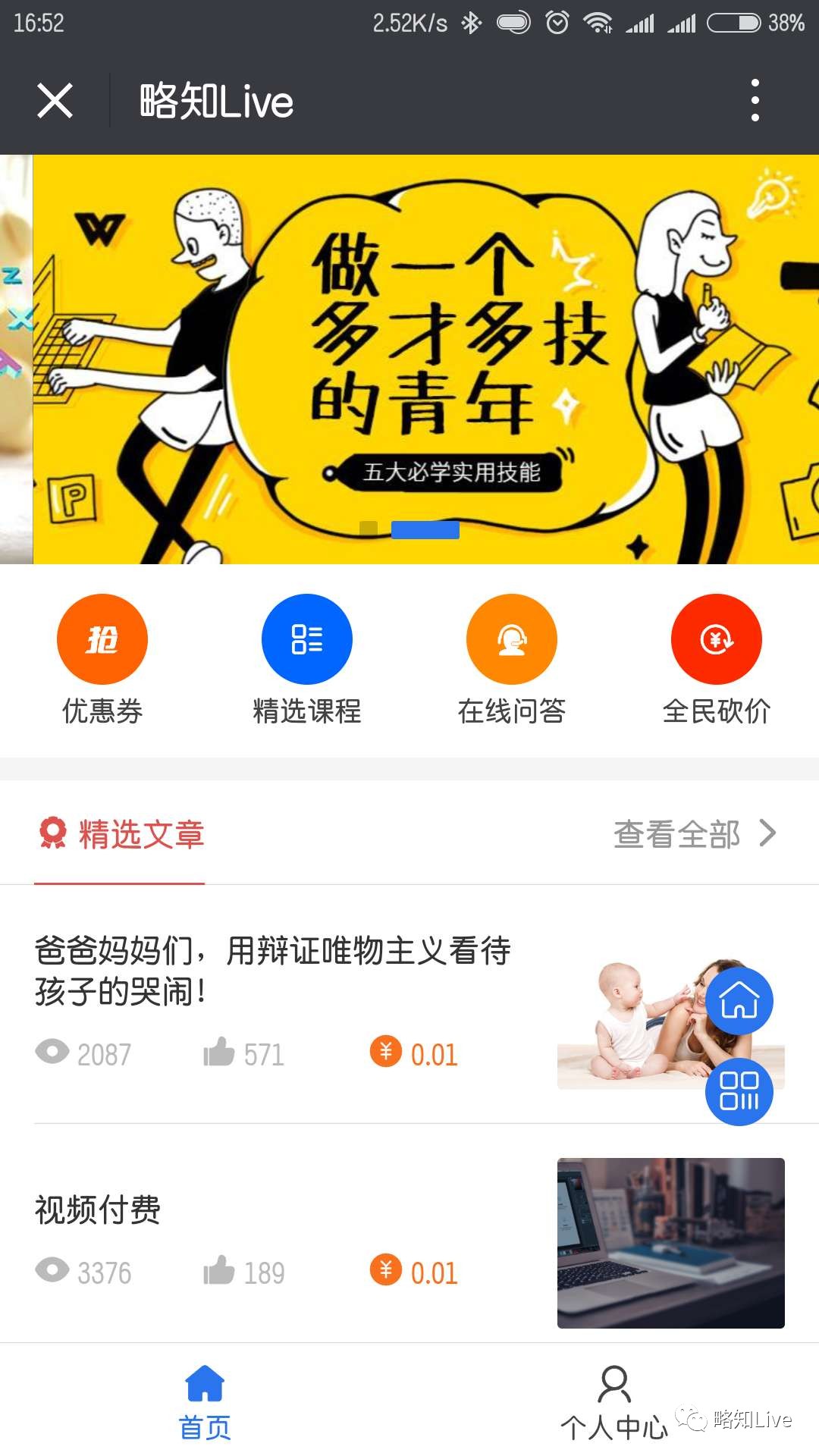Open the three-dot overflow menu
The width and height of the screenshot is (819, 1456).
click(x=755, y=100)
